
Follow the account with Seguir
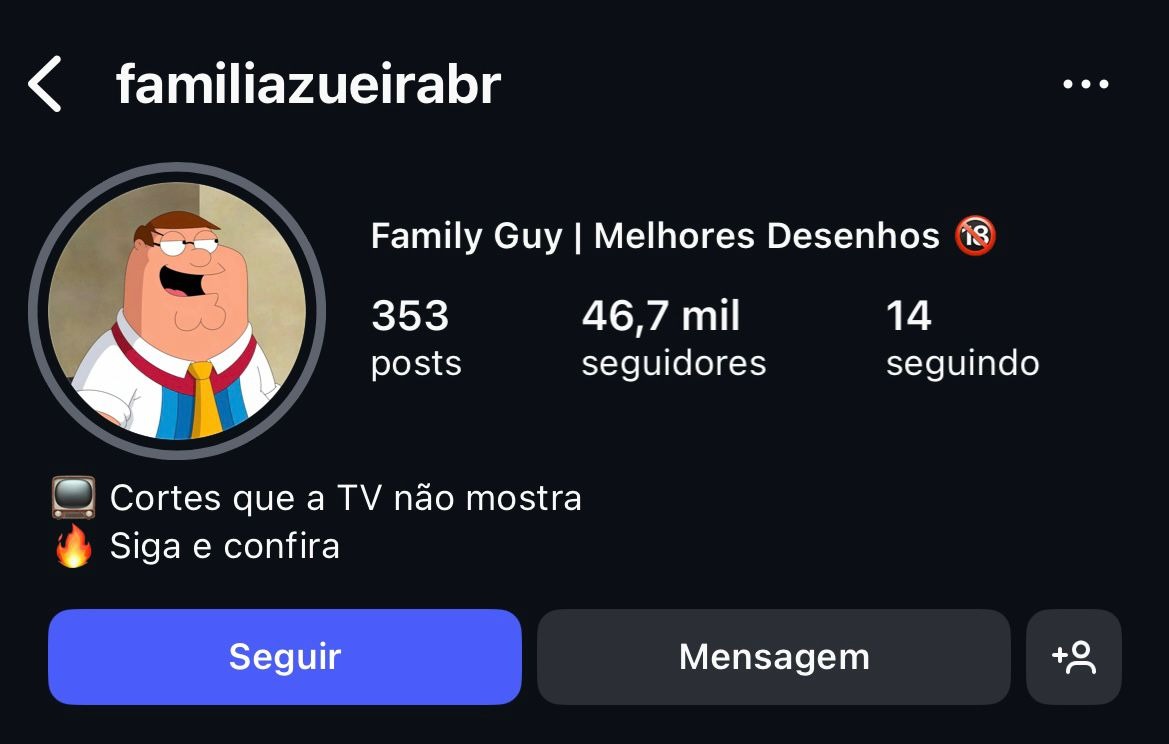click(285, 657)
